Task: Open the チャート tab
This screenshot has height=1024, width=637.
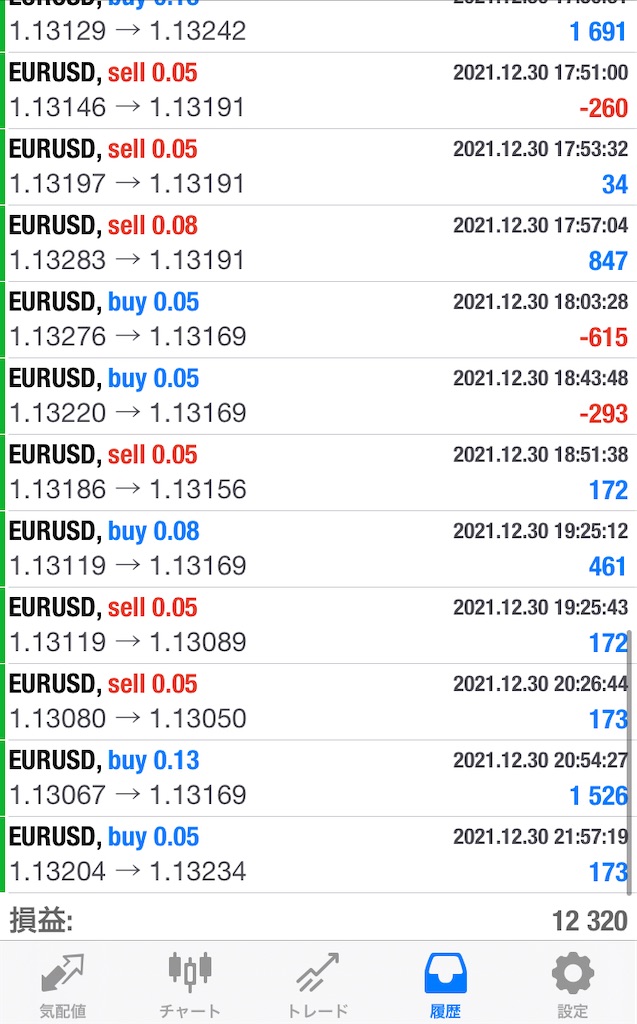Action: [x=190, y=983]
